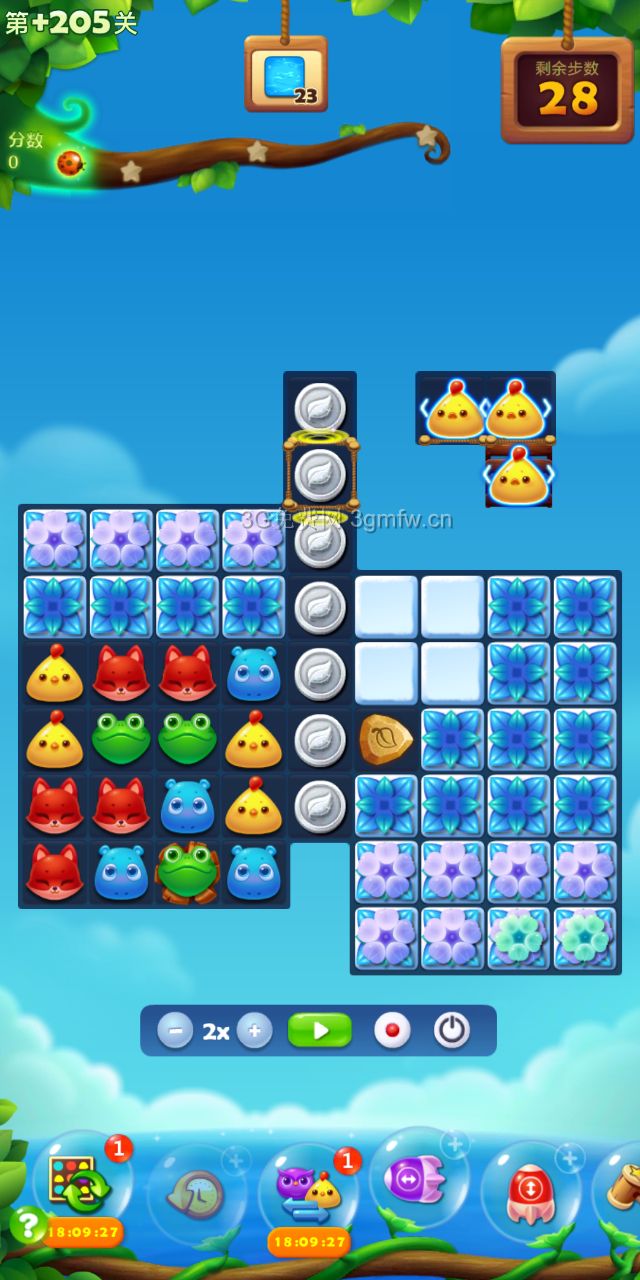Decrease playback speed with the minus button
Screen dimensions: 640x1280
pos(175,1030)
